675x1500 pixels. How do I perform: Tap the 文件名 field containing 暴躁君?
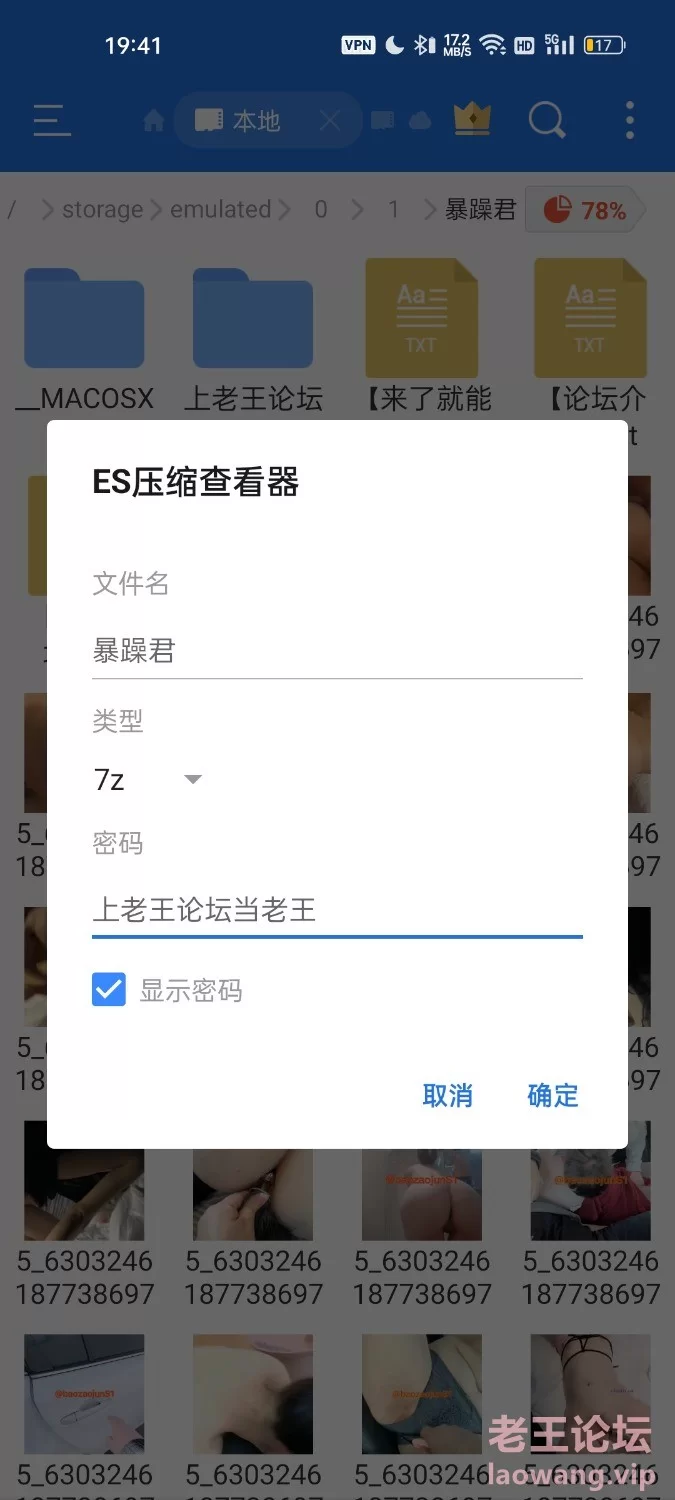(337, 651)
